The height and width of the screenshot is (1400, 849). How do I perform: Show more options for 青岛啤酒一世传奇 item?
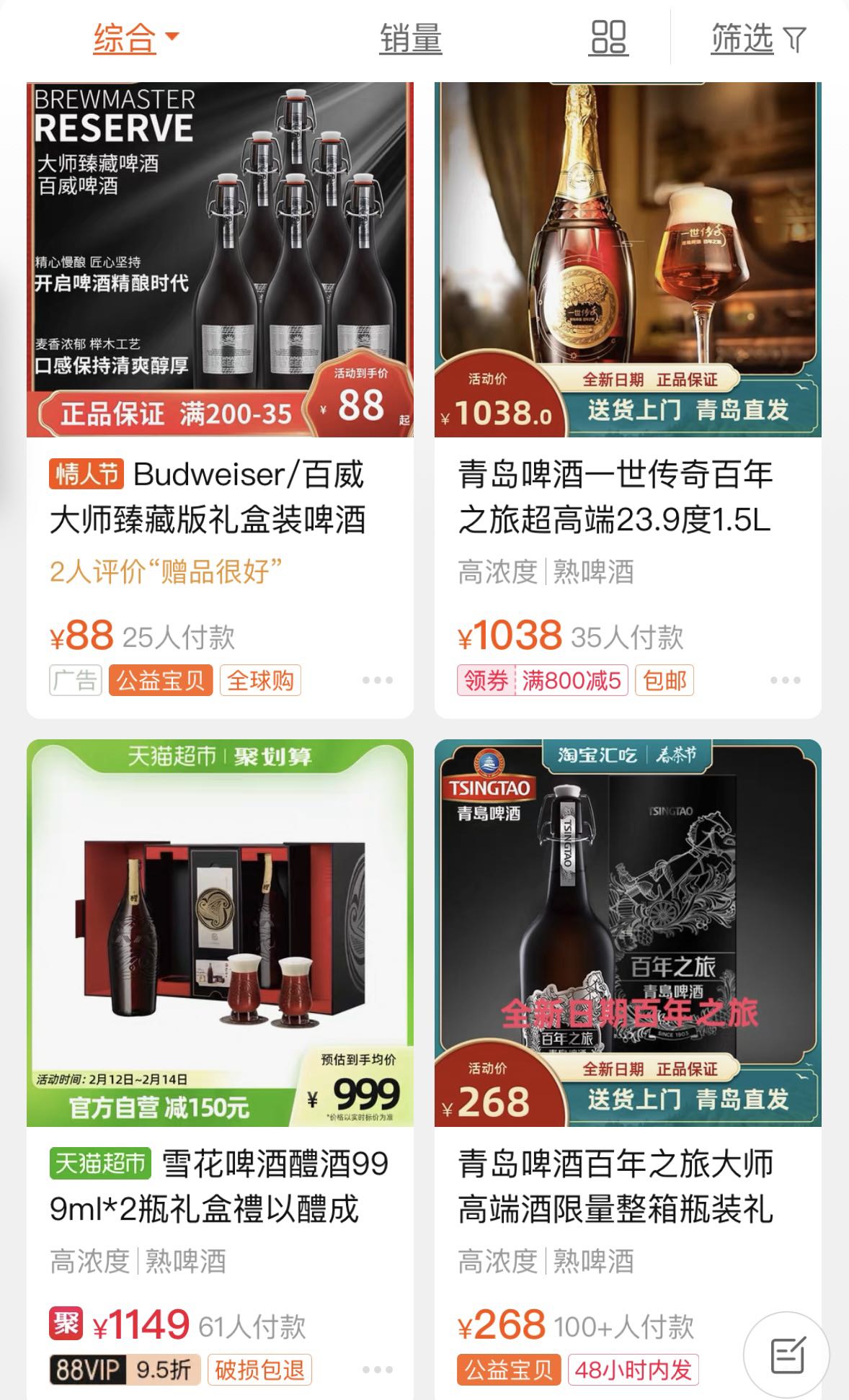pos(785,680)
